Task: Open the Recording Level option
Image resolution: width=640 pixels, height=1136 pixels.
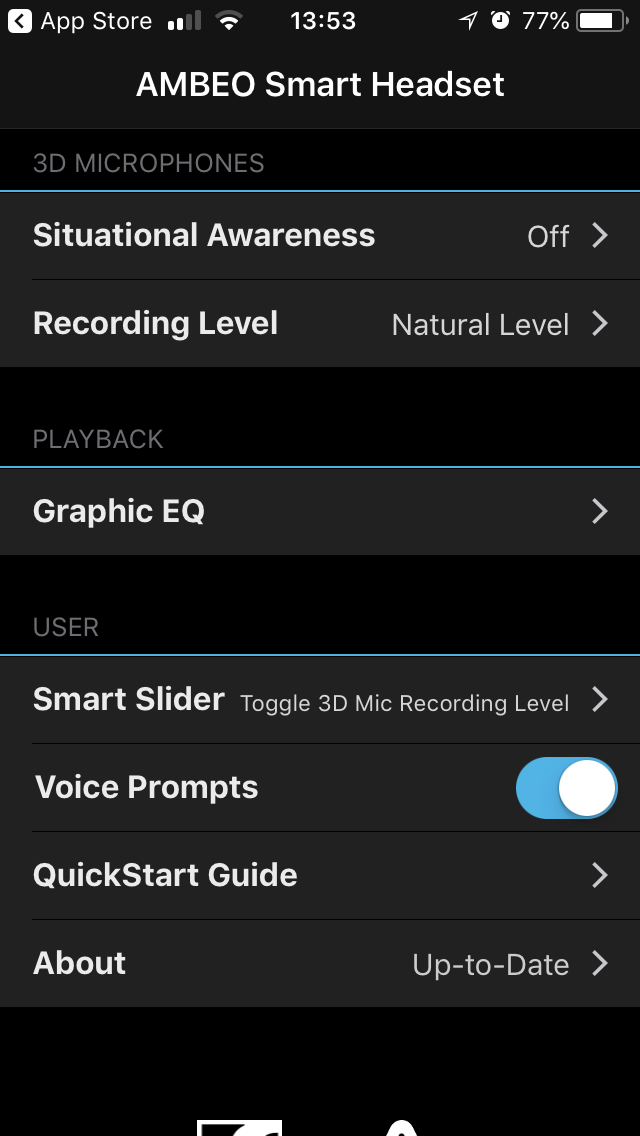Action: click(x=320, y=323)
